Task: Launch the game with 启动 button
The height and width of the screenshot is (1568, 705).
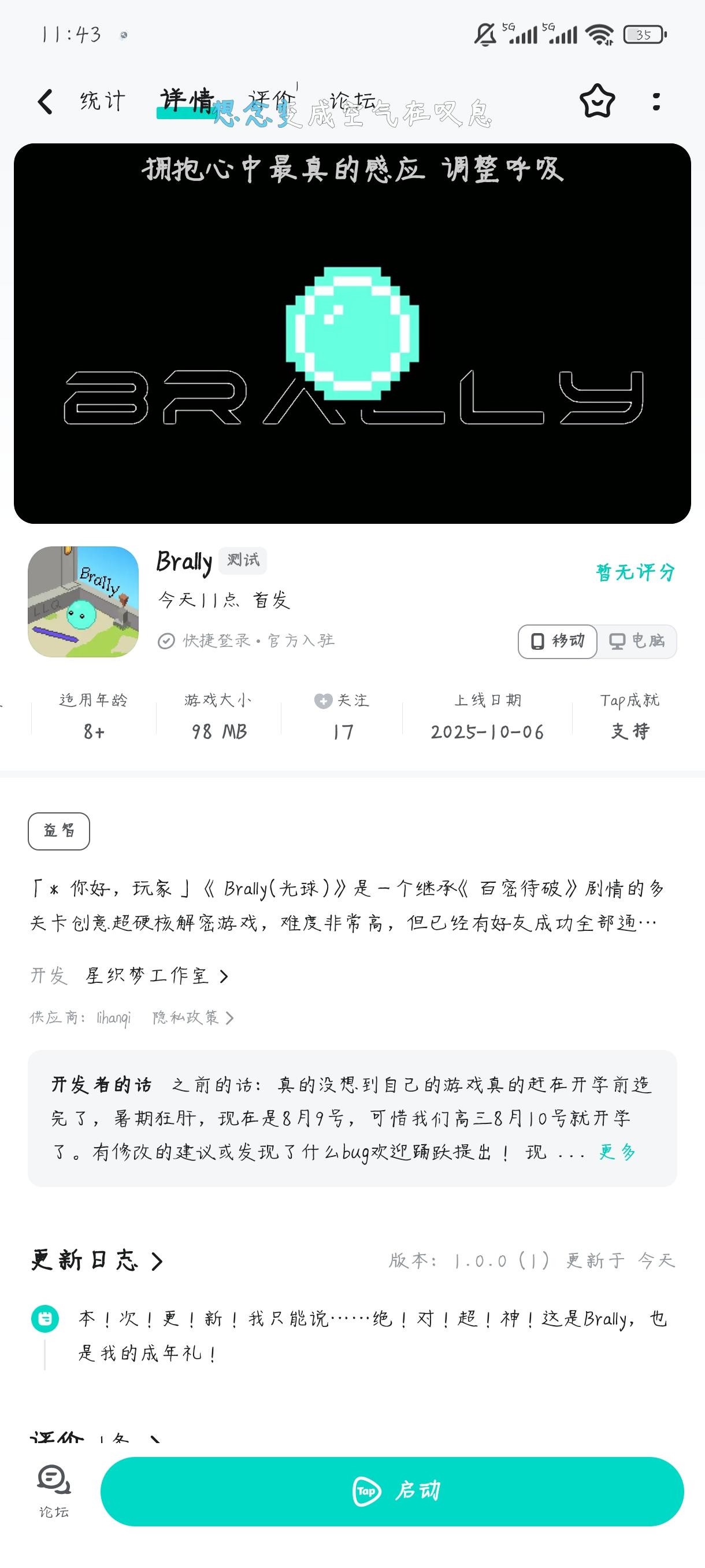Action: tap(392, 1491)
